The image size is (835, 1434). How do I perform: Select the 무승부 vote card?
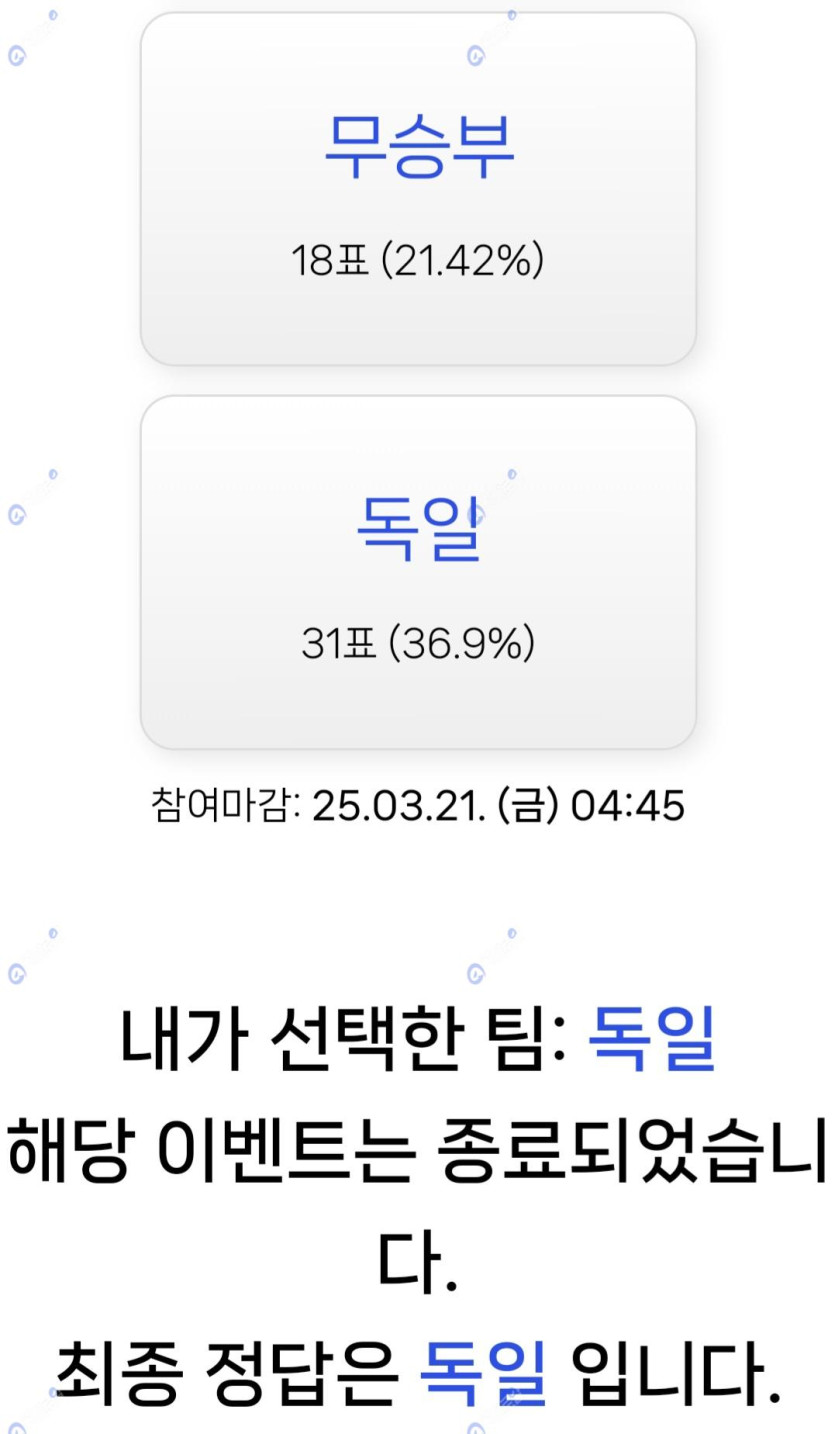pos(418,190)
